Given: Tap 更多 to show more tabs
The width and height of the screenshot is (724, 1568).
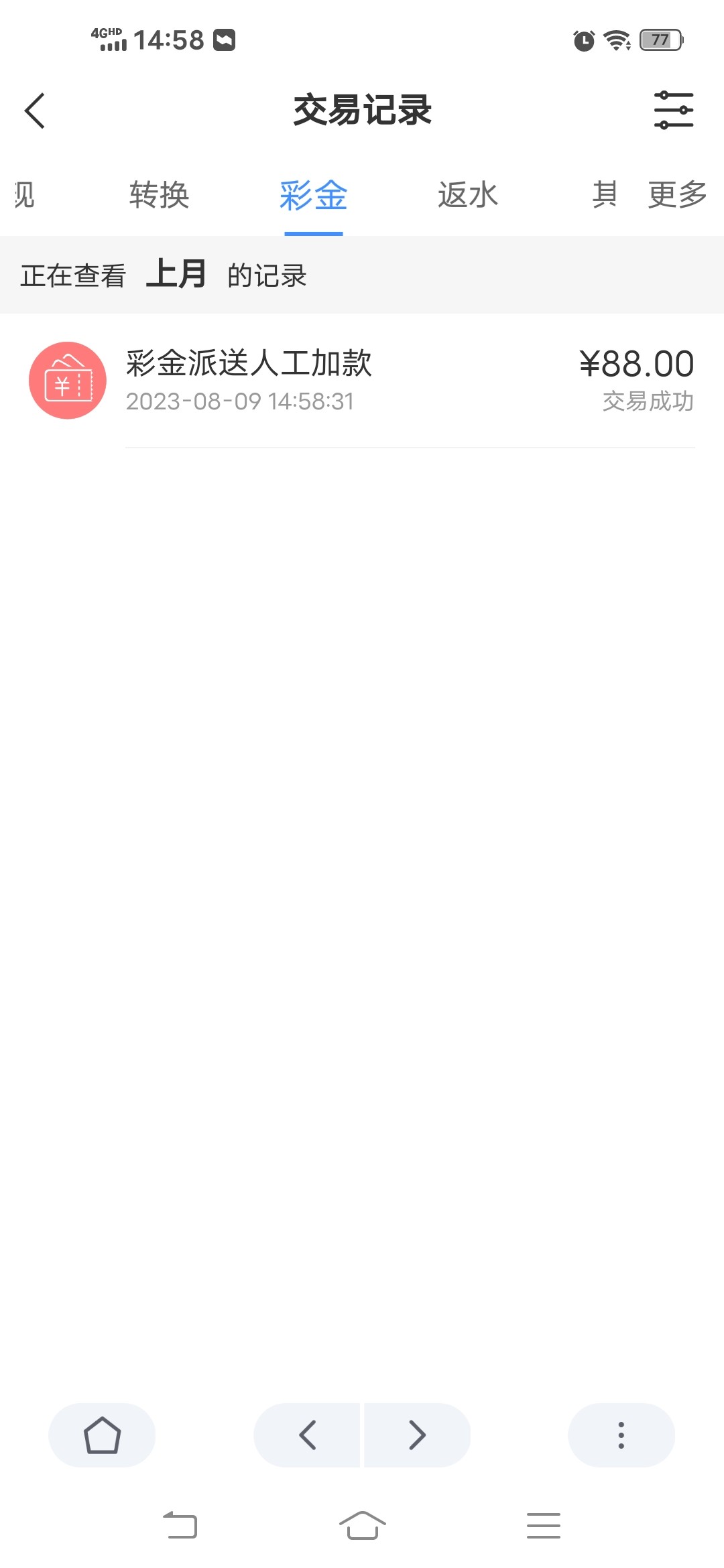Looking at the screenshot, I should click(x=677, y=195).
